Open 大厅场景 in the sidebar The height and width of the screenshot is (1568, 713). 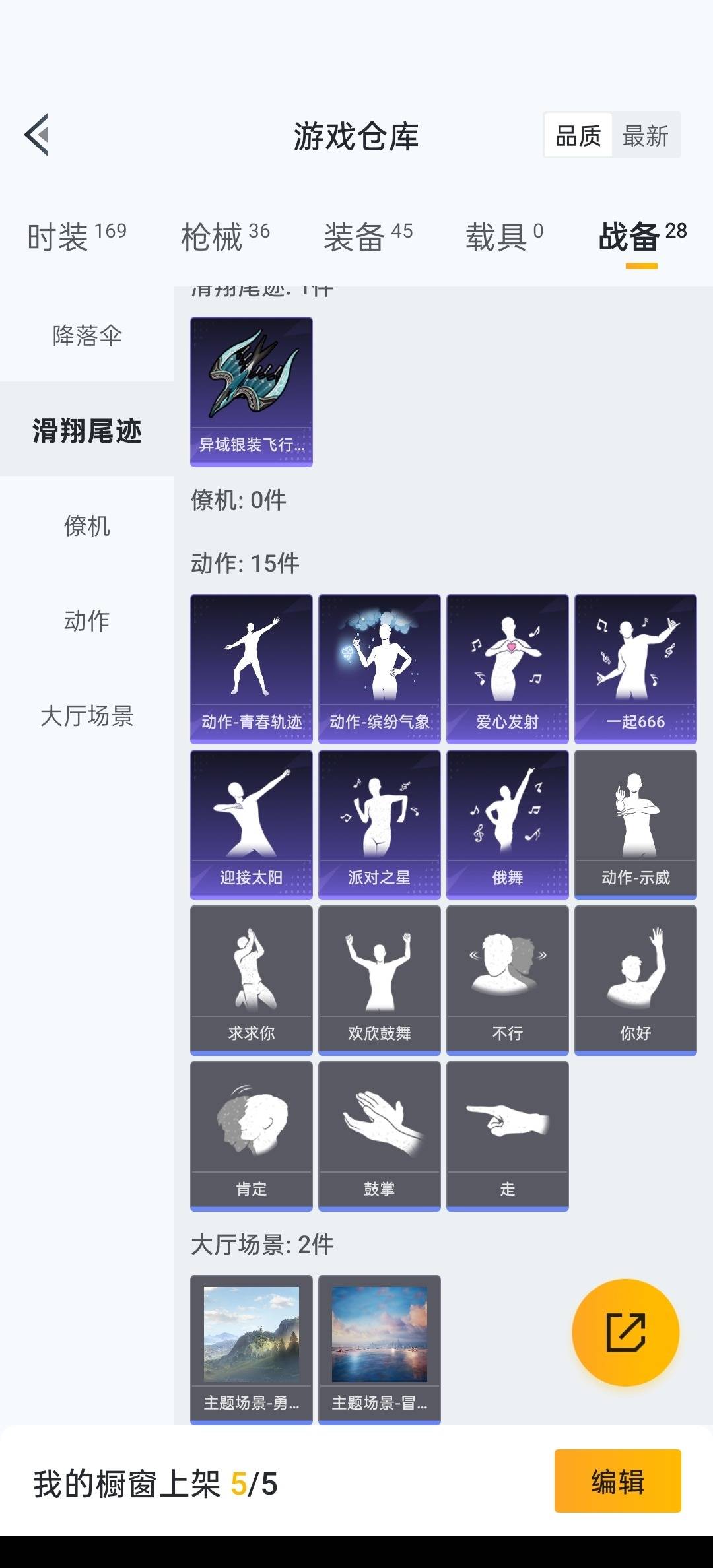tap(87, 715)
